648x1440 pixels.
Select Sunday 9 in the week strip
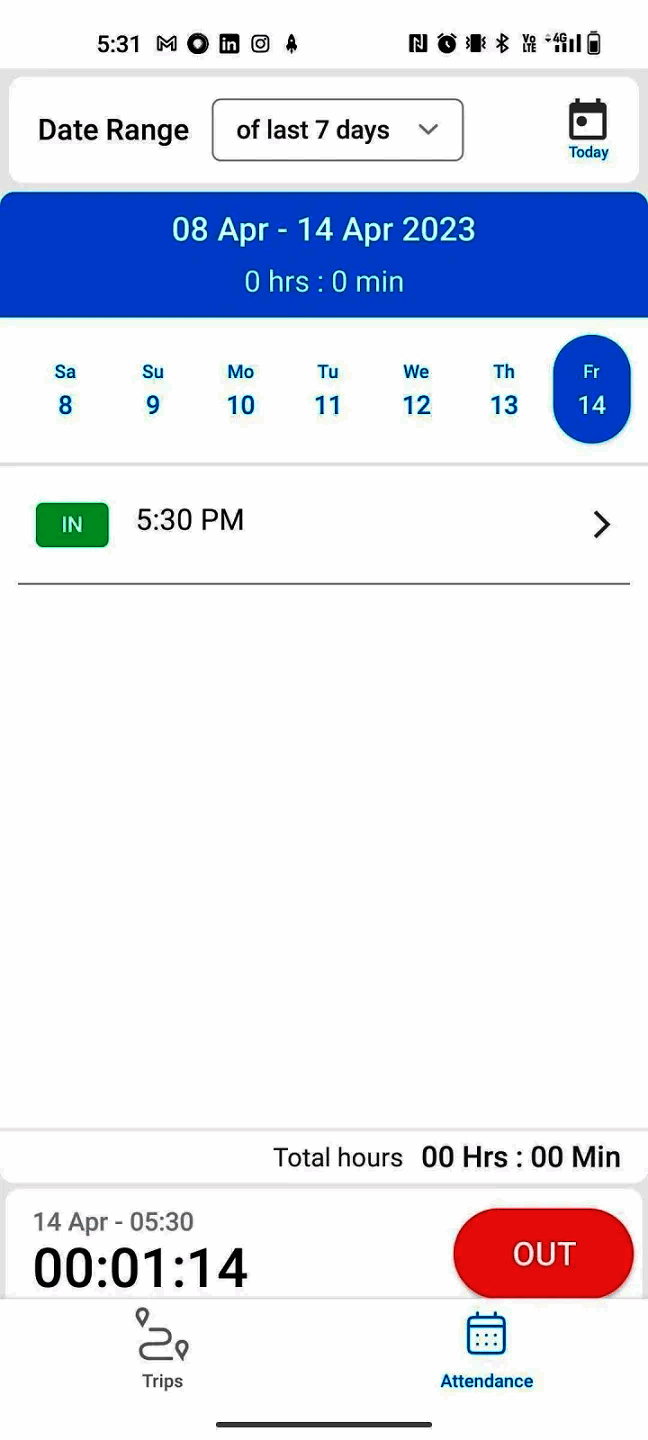153,390
